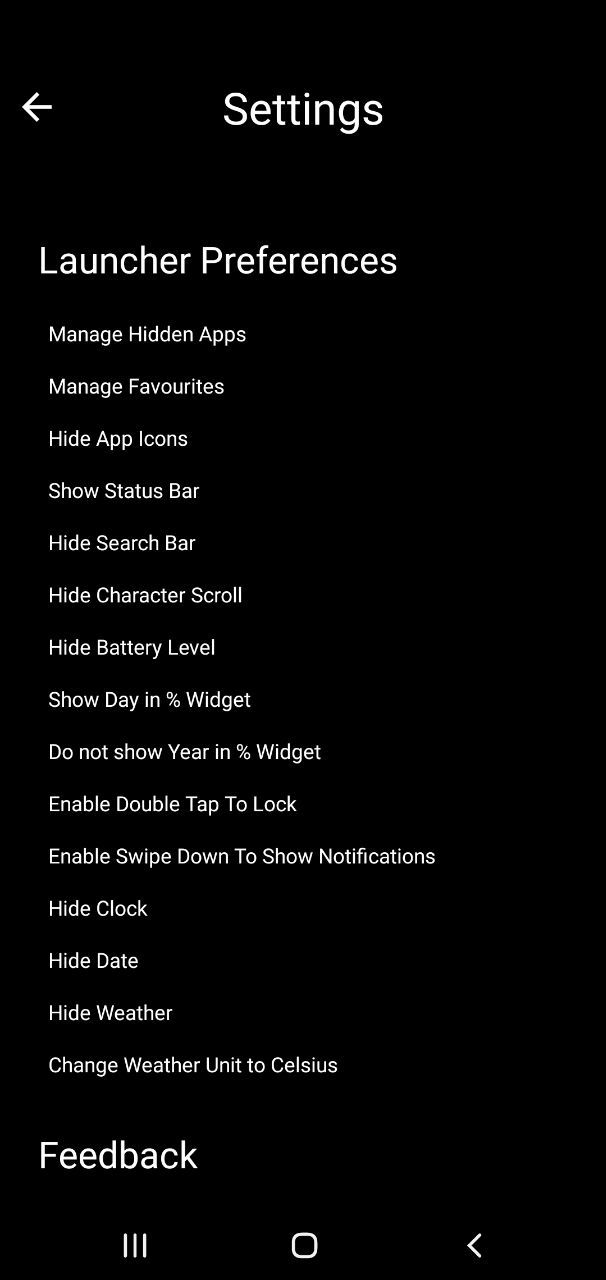This screenshot has width=606, height=1280.
Task: Enable Double Tap To Lock
Action: (172, 804)
